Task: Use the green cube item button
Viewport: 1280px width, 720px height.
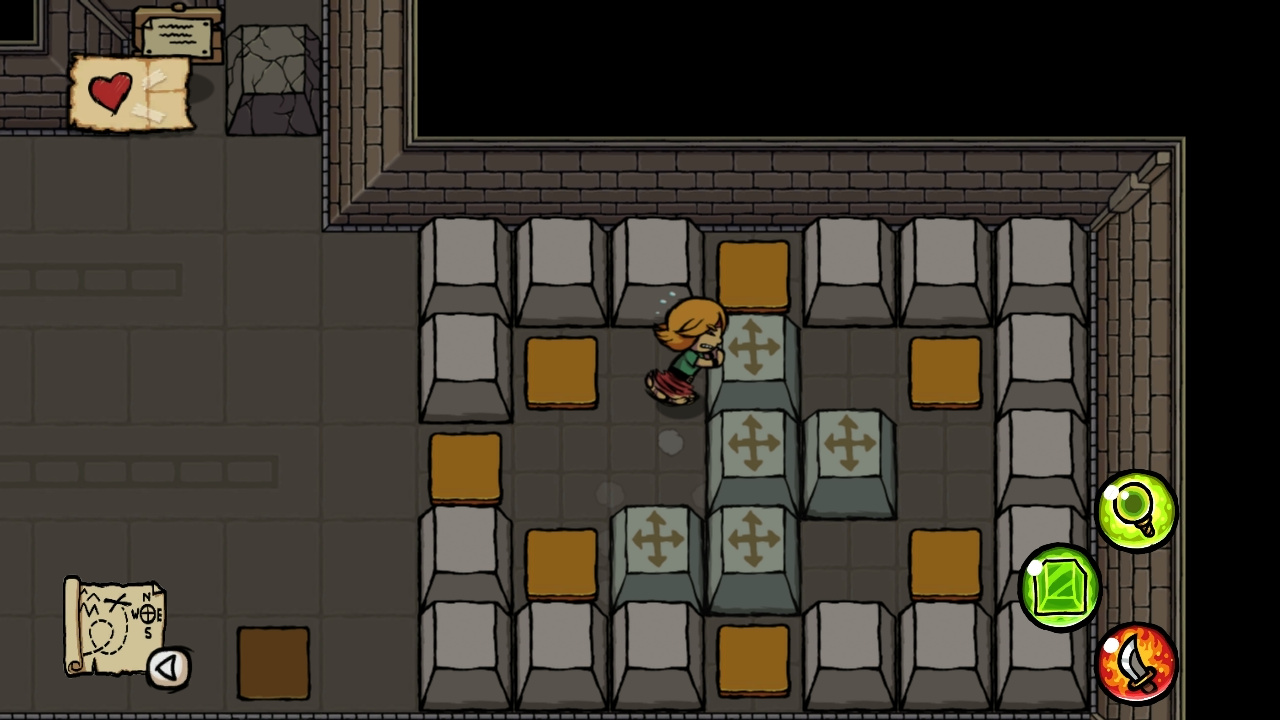Action: pyautogui.click(x=1060, y=588)
